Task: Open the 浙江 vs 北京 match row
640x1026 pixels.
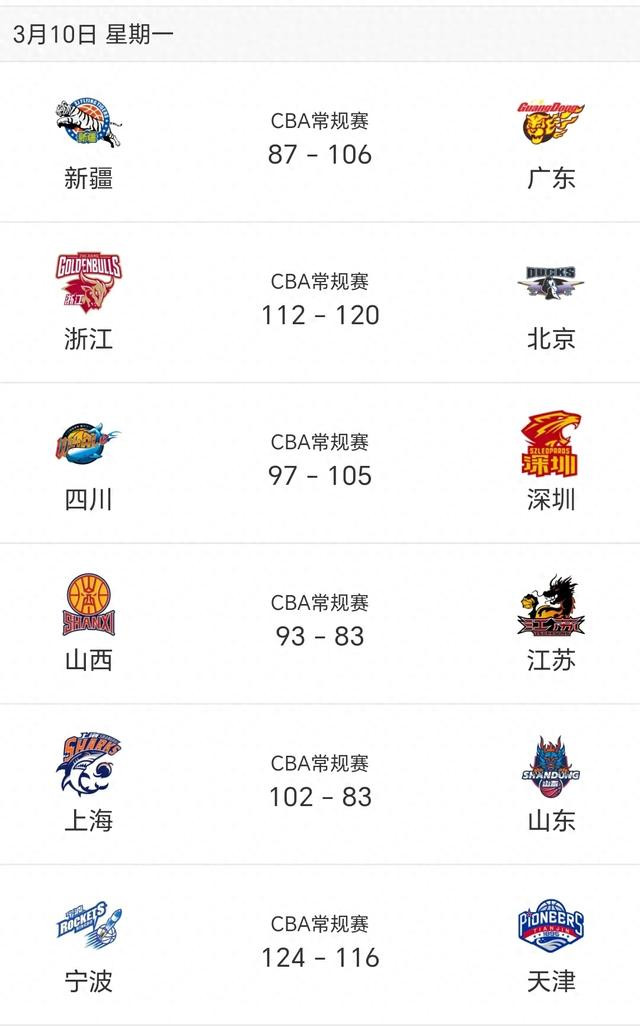Action: coord(320,302)
